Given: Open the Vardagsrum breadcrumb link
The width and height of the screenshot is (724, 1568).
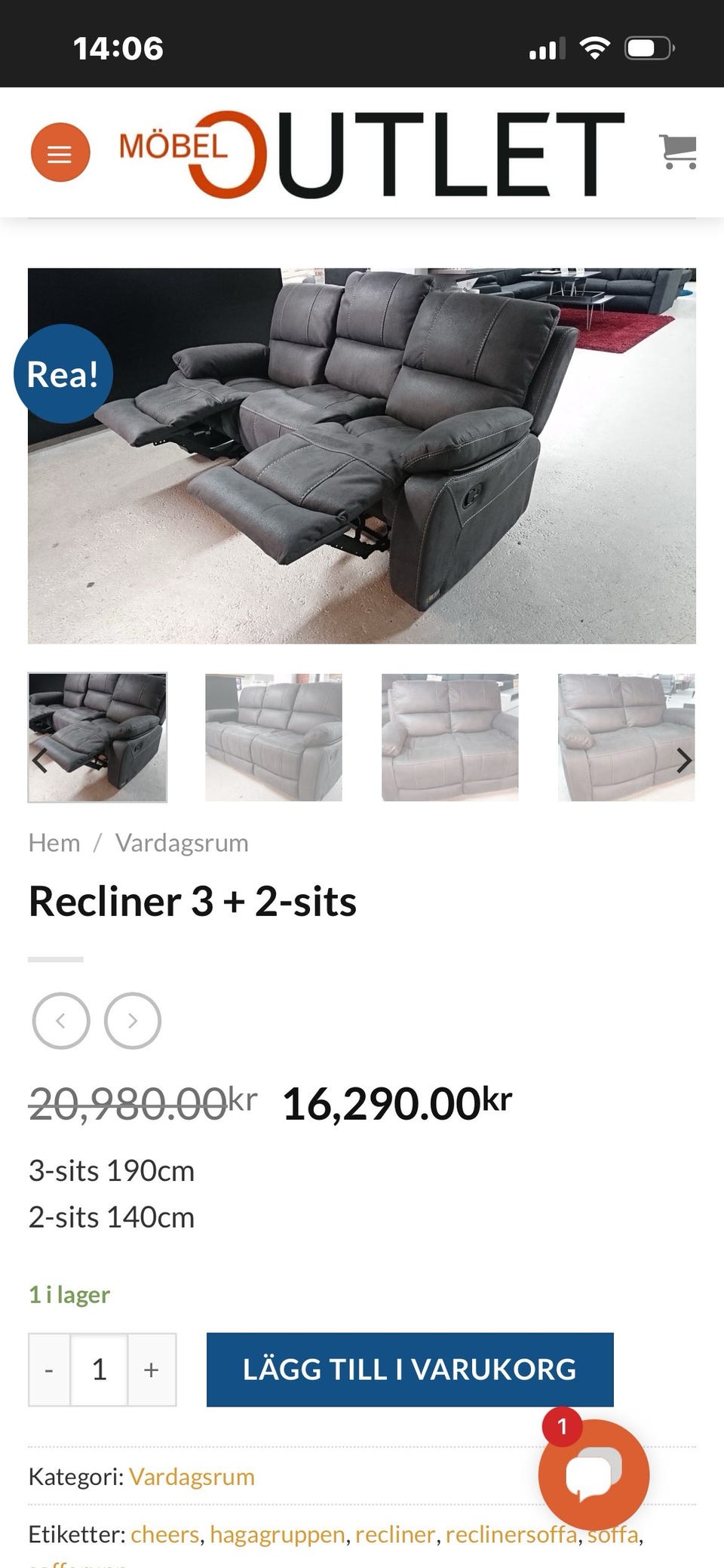Looking at the screenshot, I should tap(181, 842).
